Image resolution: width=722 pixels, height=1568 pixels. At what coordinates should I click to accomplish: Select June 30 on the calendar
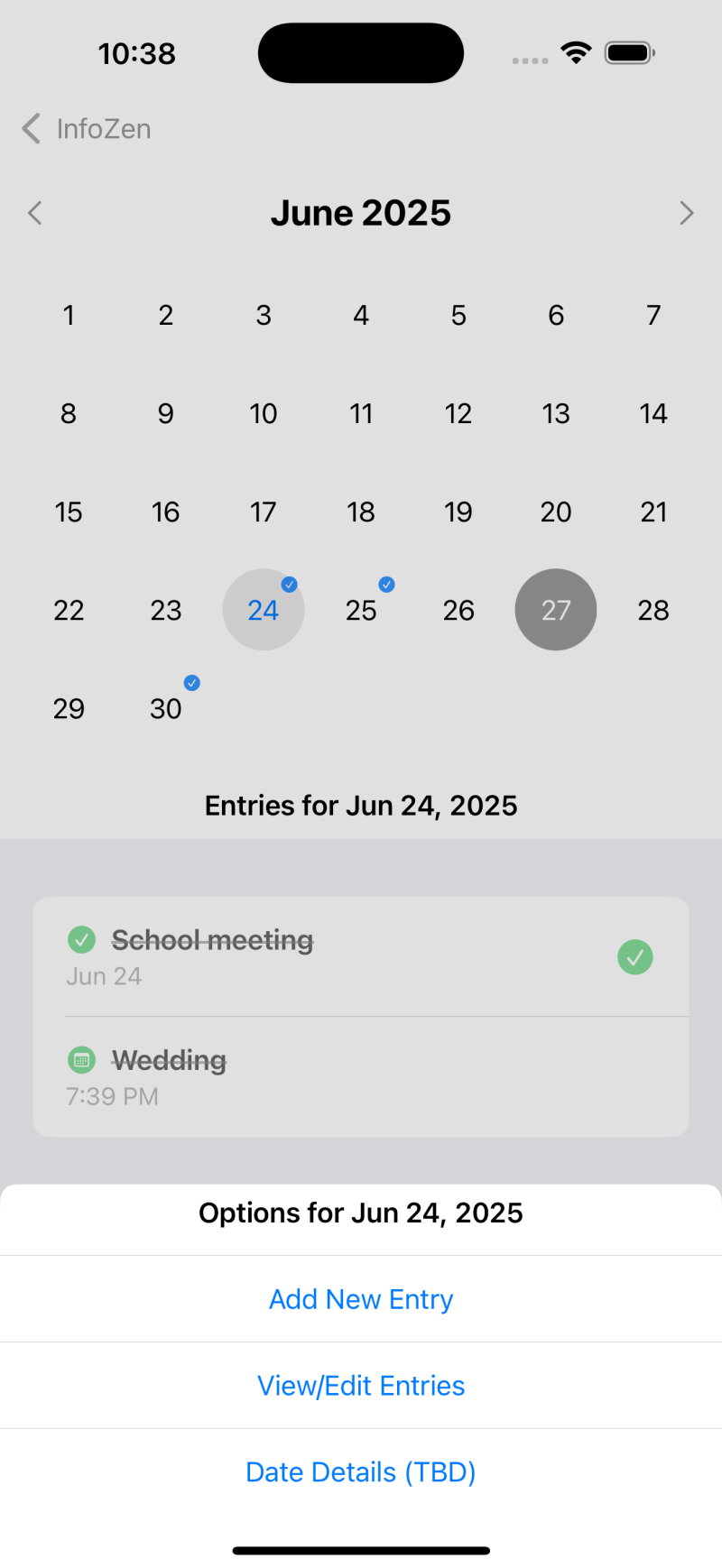[x=166, y=708]
